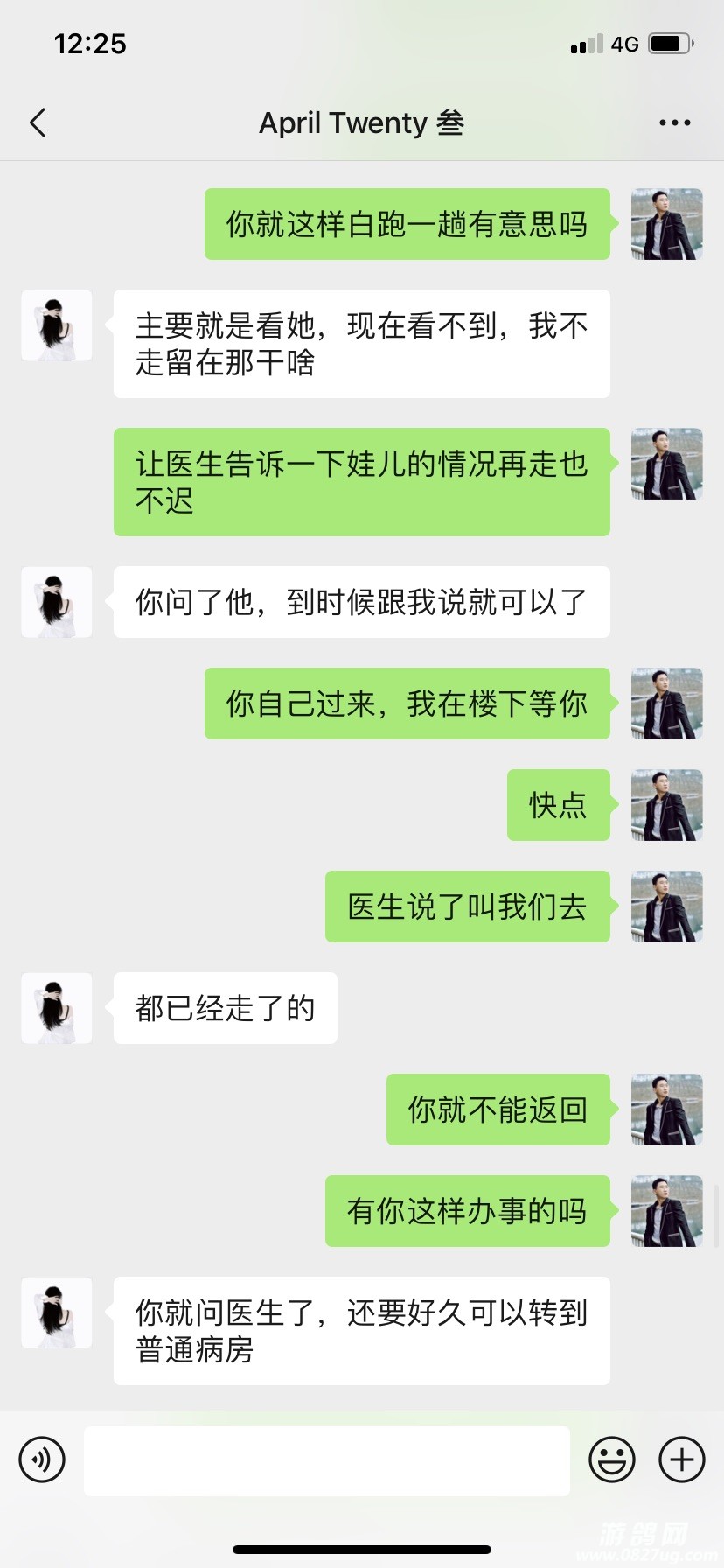Screen dimensions: 724x1568
Task: Switch to voice message input
Action: [42, 1459]
